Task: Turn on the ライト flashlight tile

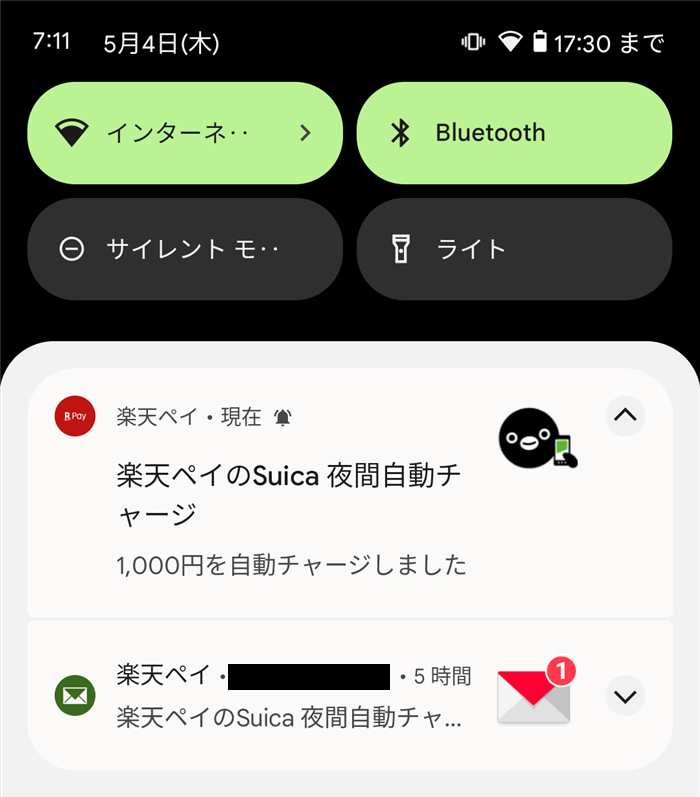Action: tap(514, 249)
